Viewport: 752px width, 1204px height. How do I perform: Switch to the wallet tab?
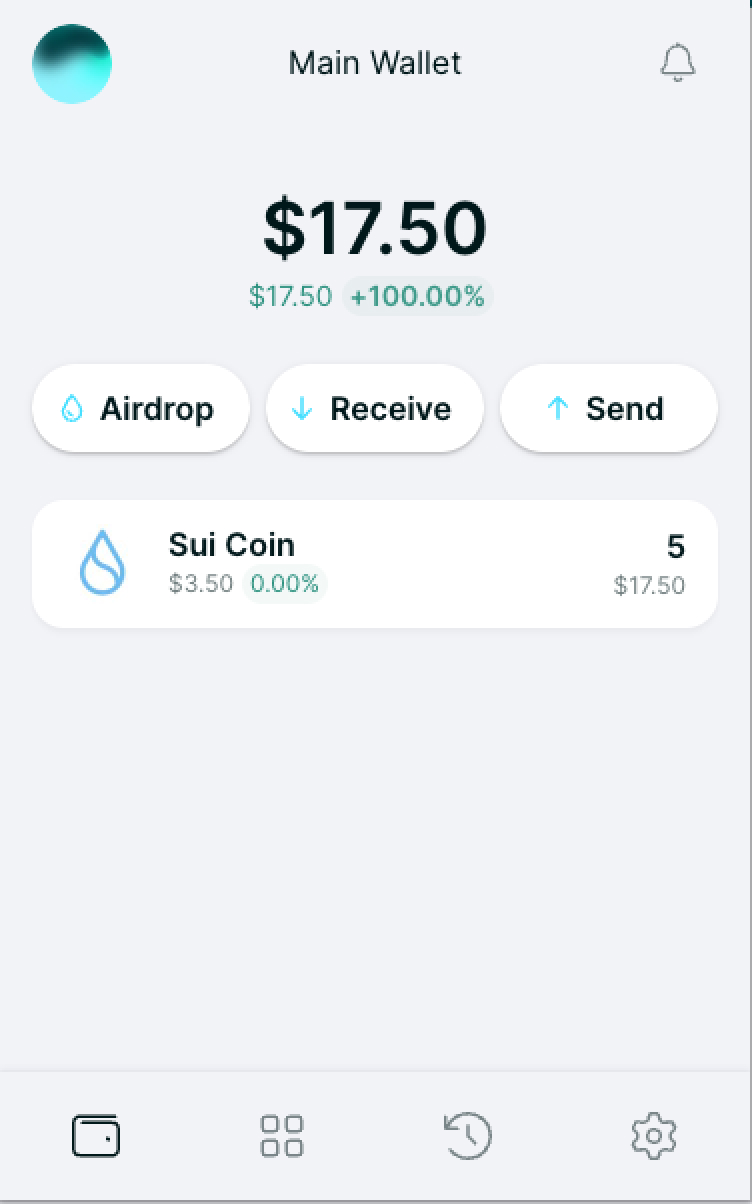pos(96,1136)
